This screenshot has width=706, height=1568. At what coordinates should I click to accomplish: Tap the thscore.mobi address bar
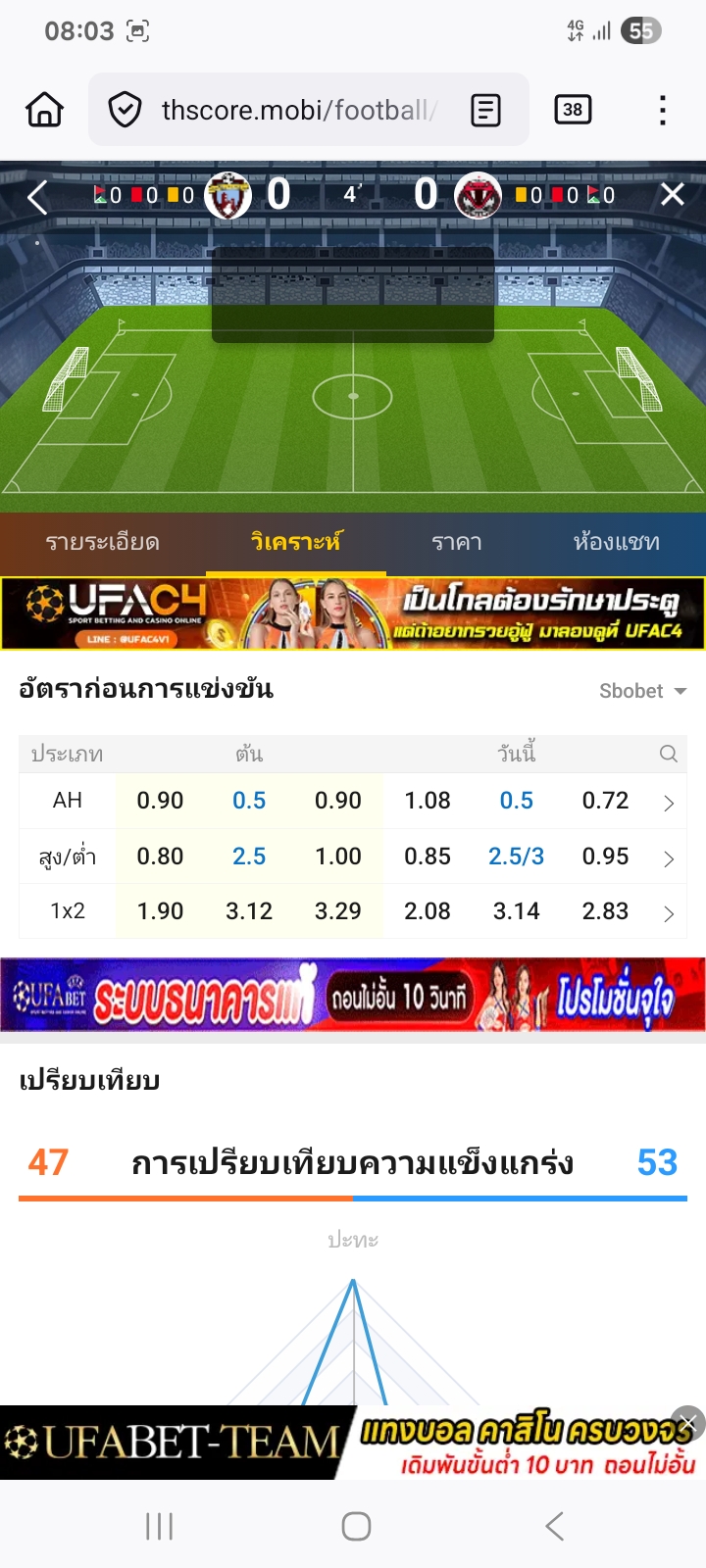coord(294,110)
